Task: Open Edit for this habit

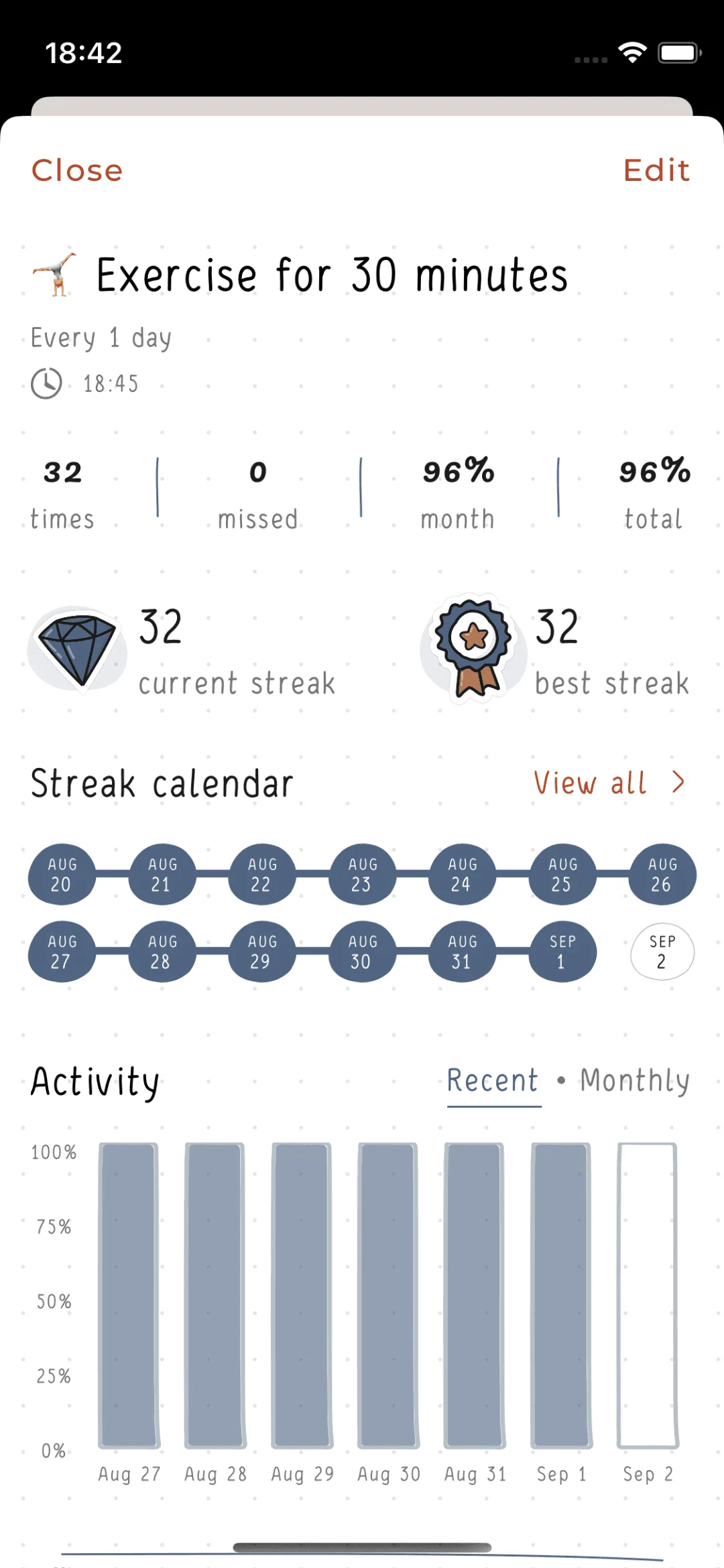Action: (656, 170)
